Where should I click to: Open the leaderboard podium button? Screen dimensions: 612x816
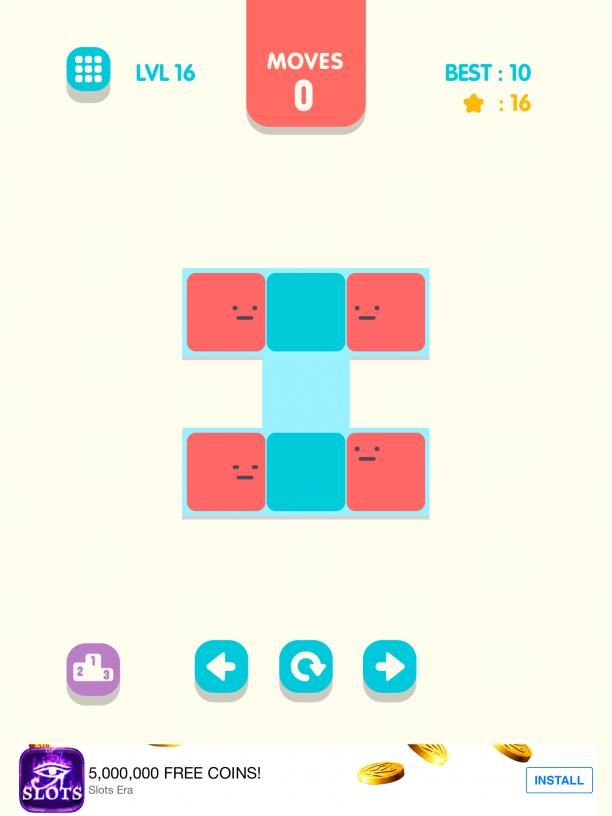[93, 669]
